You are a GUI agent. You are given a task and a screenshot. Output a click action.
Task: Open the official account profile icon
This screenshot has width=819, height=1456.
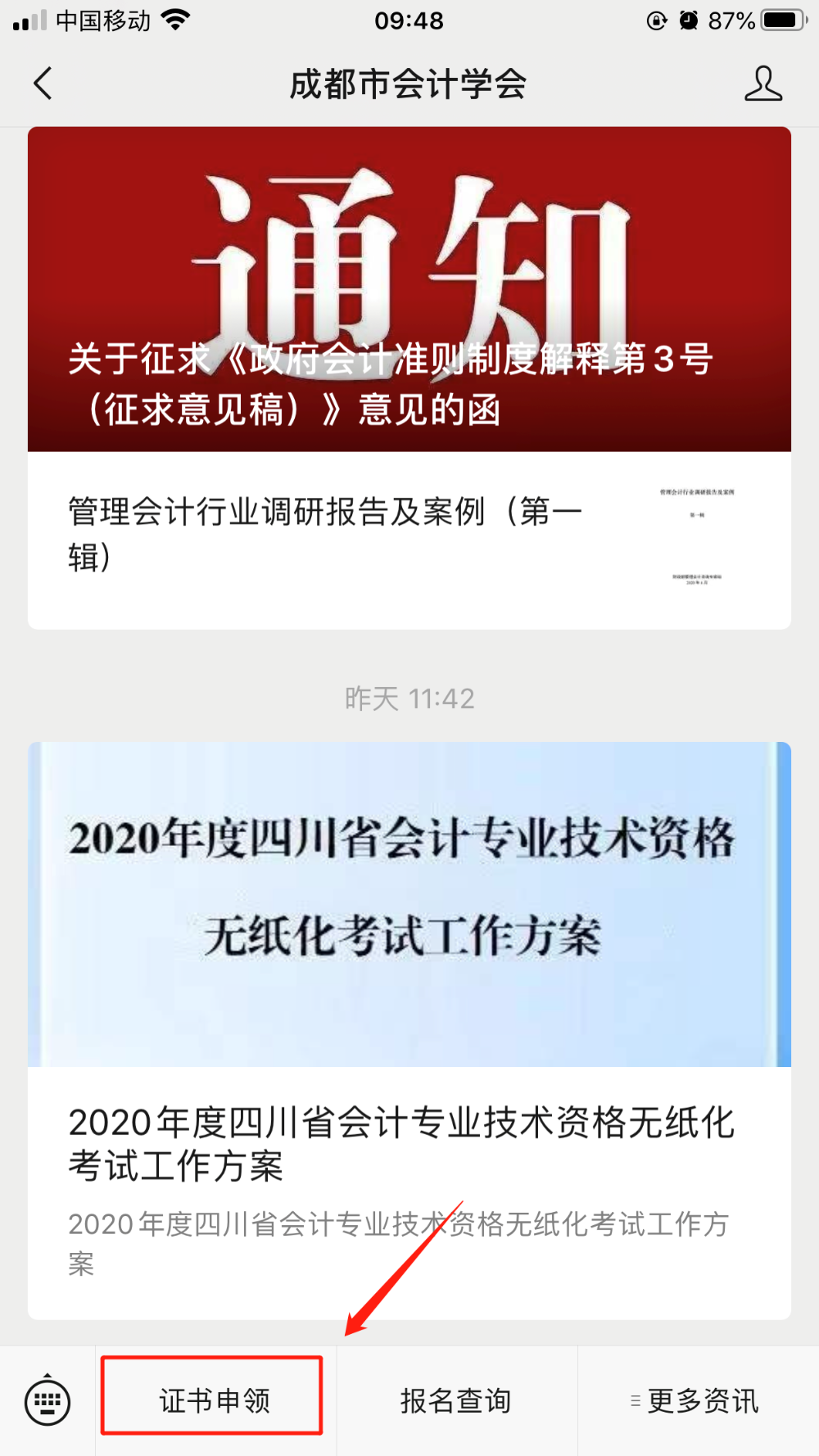pos(762,84)
